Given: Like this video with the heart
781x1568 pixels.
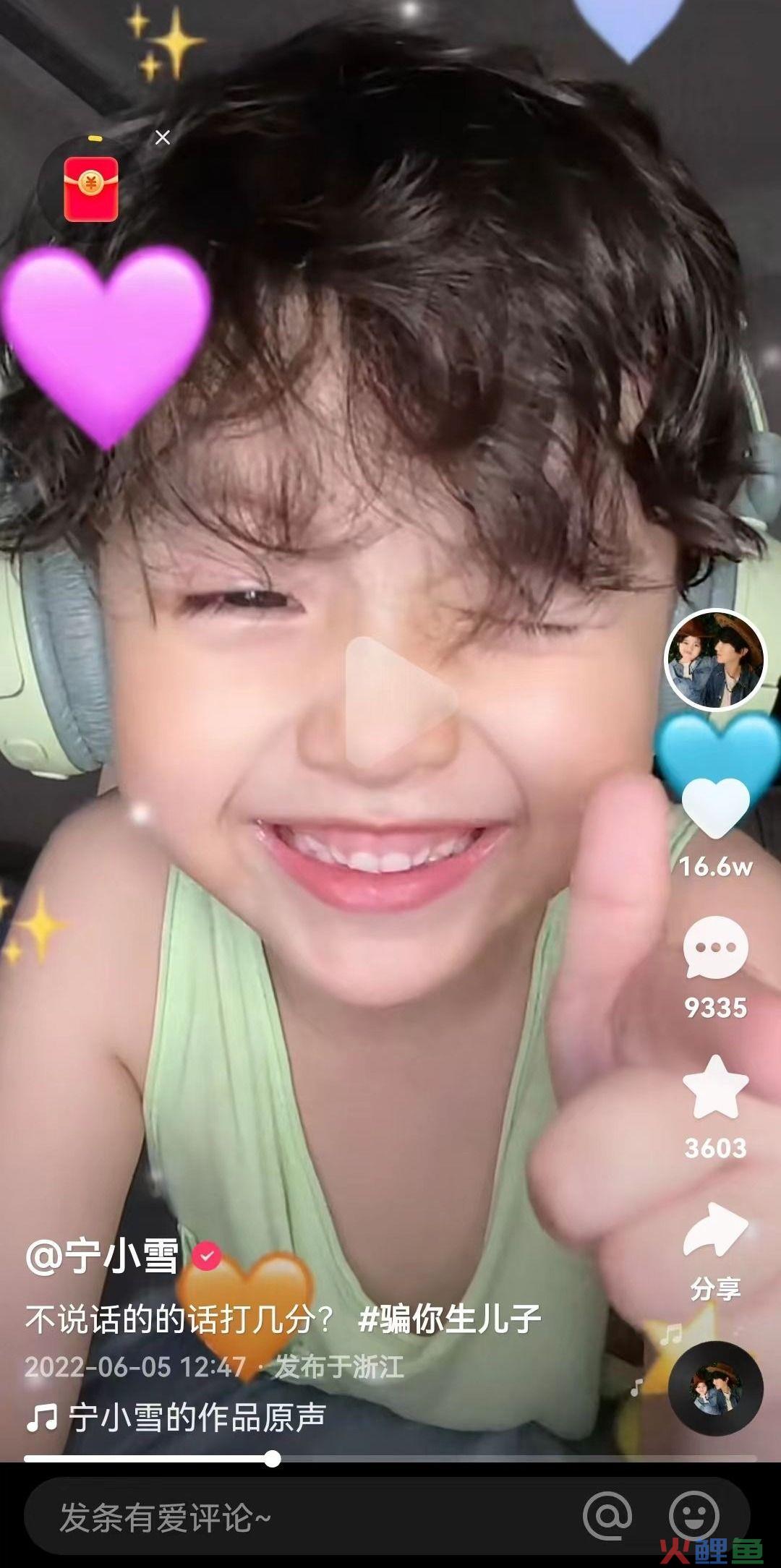Looking at the screenshot, I should [x=715, y=809].
